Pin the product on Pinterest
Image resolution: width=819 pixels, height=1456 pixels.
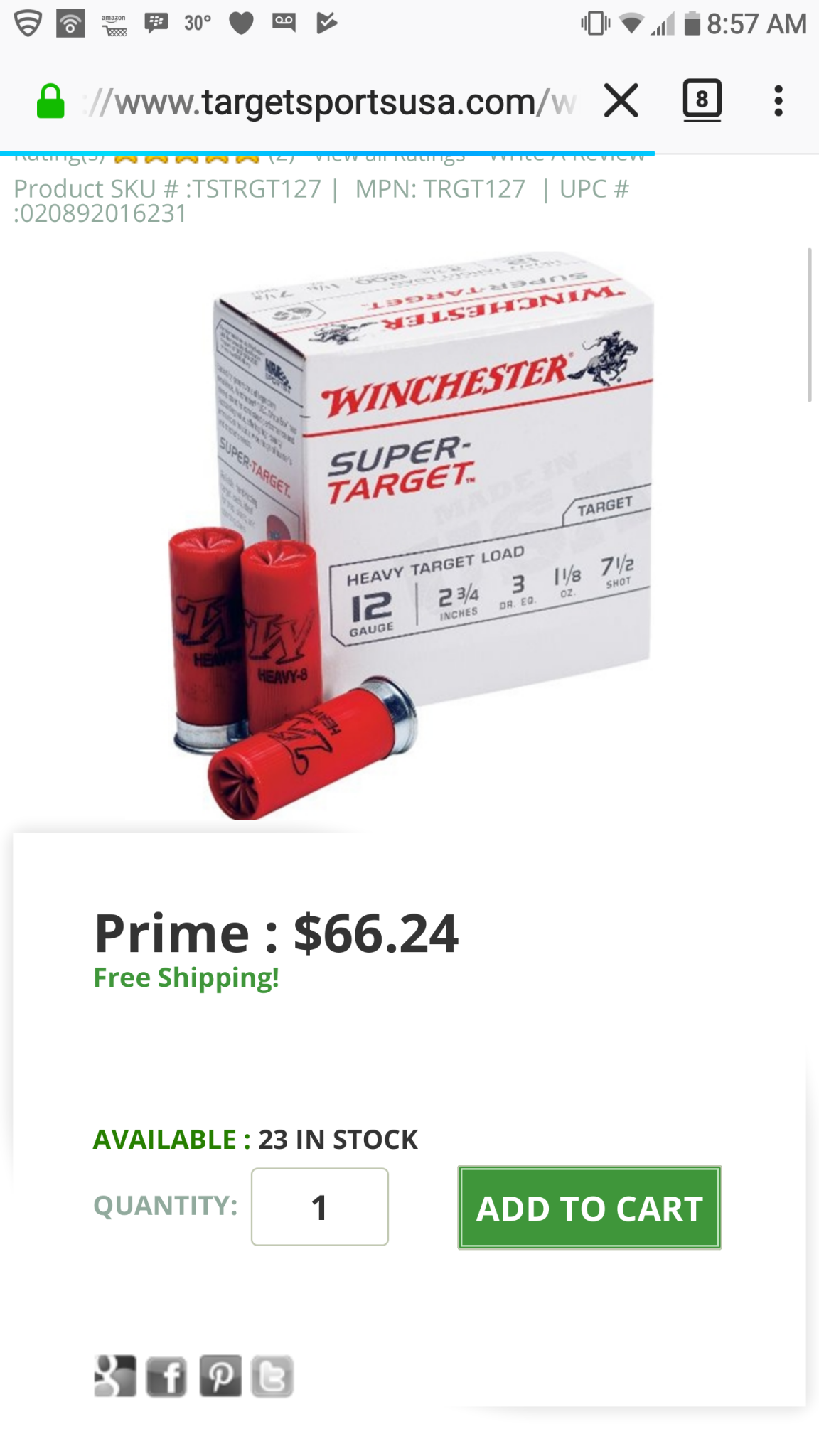(220, 1376)
